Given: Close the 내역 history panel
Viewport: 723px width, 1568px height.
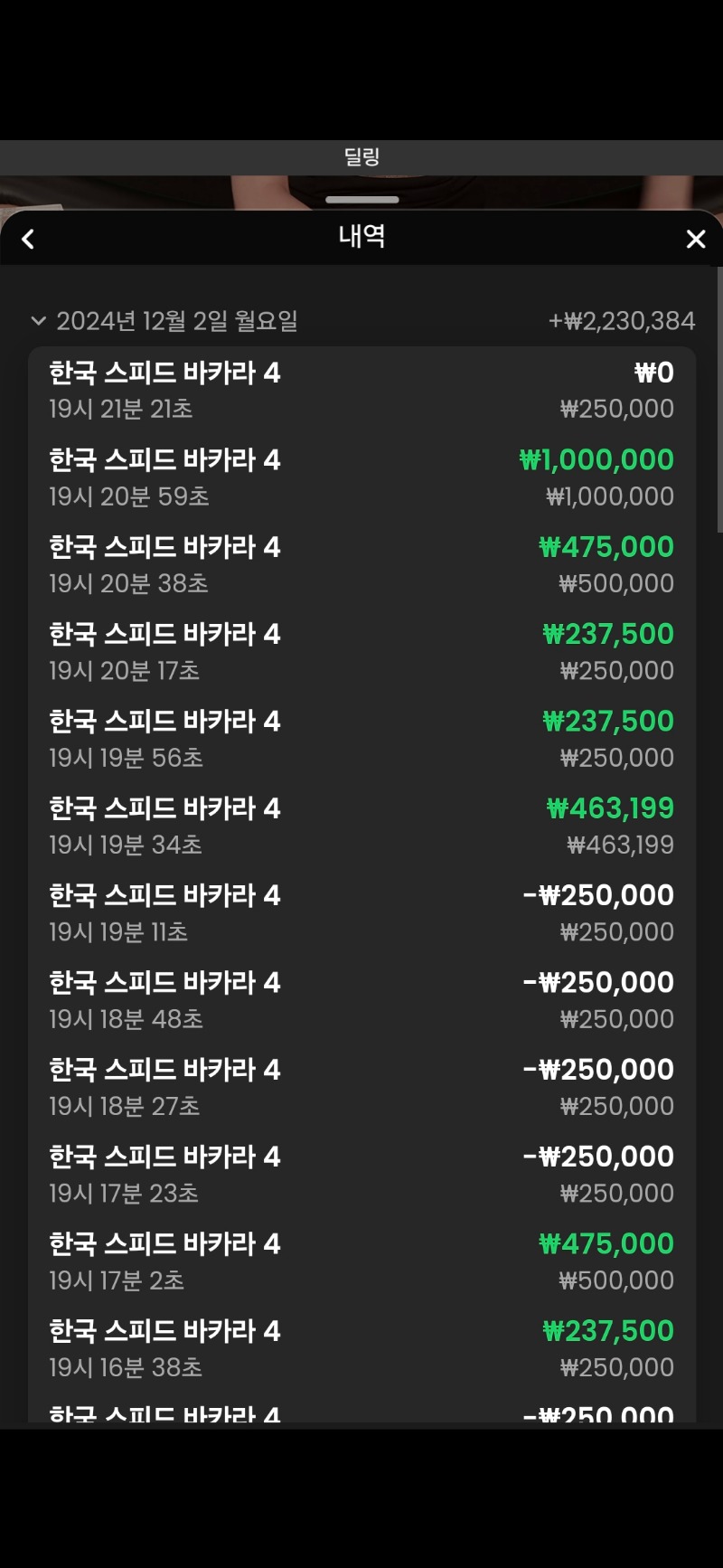Looking at the screenshot, I should coord(695,239).
